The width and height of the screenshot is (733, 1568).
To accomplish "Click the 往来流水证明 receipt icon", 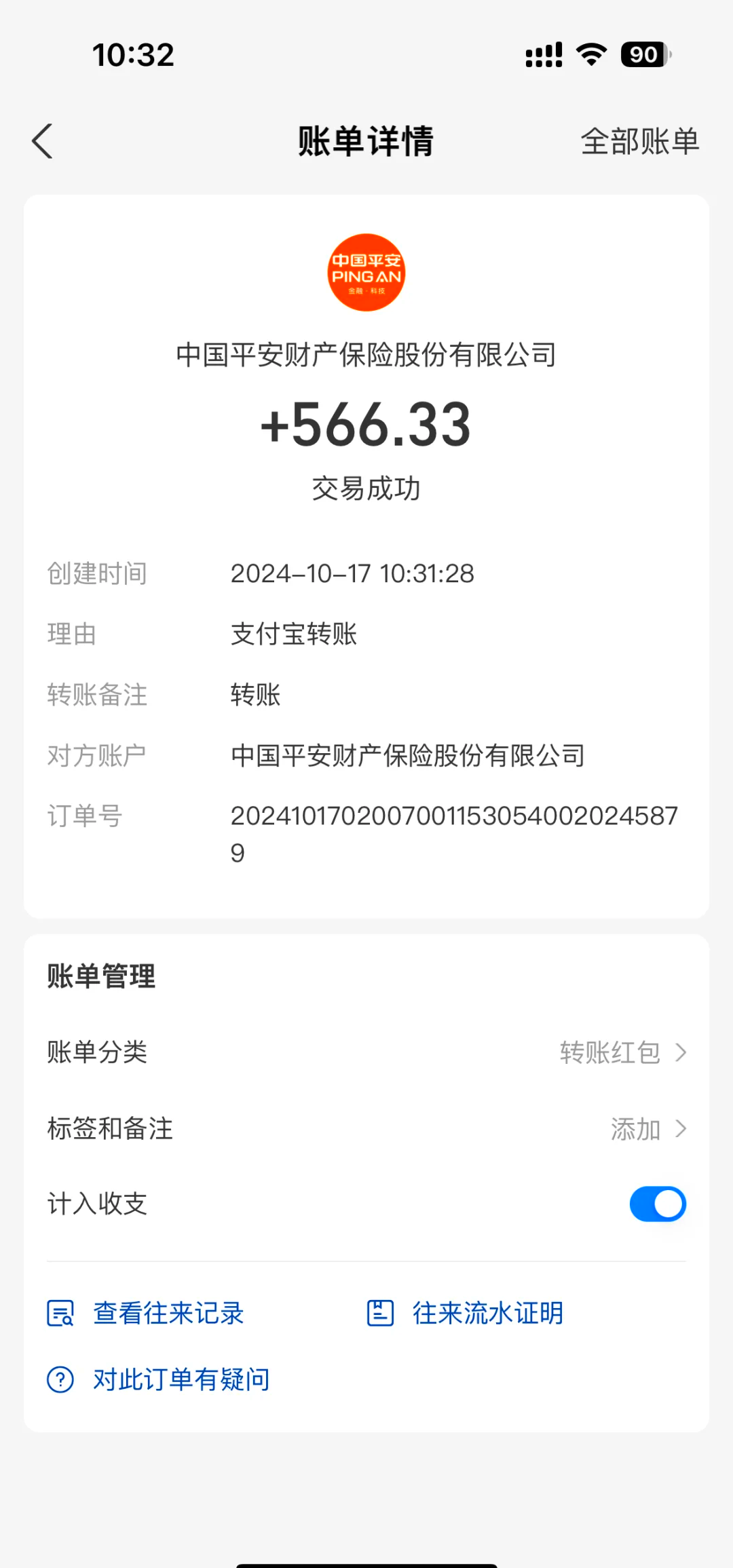I will pos(381,1312).
